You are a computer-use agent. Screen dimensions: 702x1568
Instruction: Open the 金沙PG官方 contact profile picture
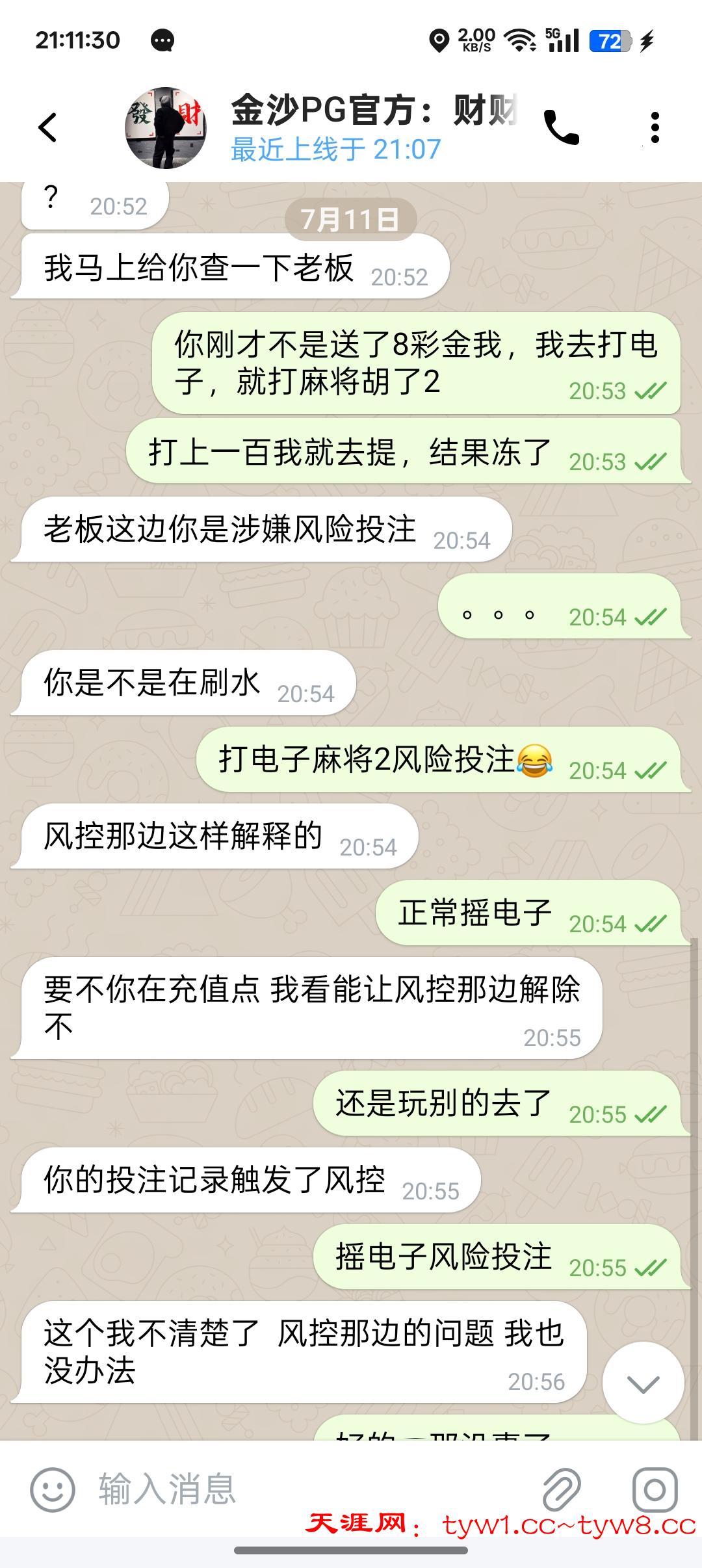click(165, 128)
